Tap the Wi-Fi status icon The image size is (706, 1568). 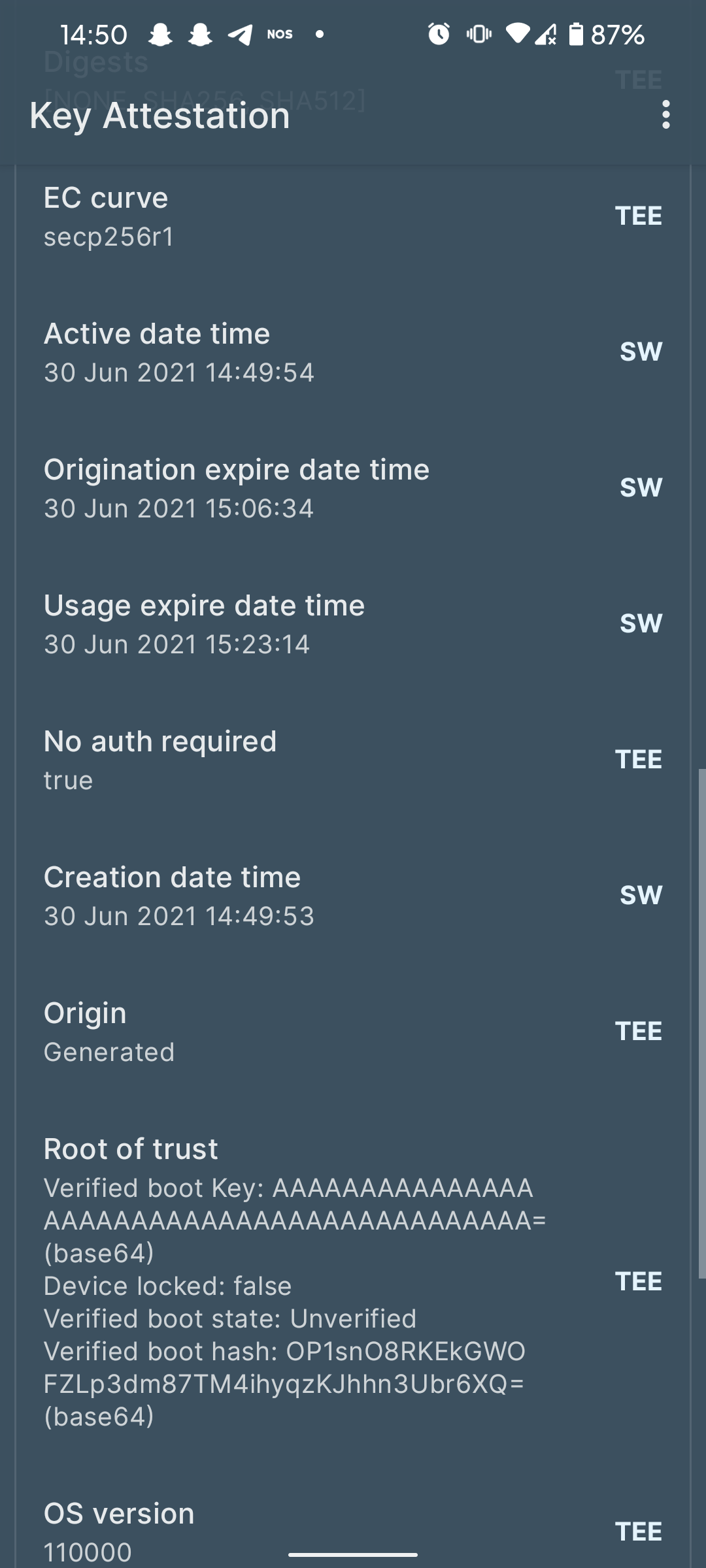517,34
